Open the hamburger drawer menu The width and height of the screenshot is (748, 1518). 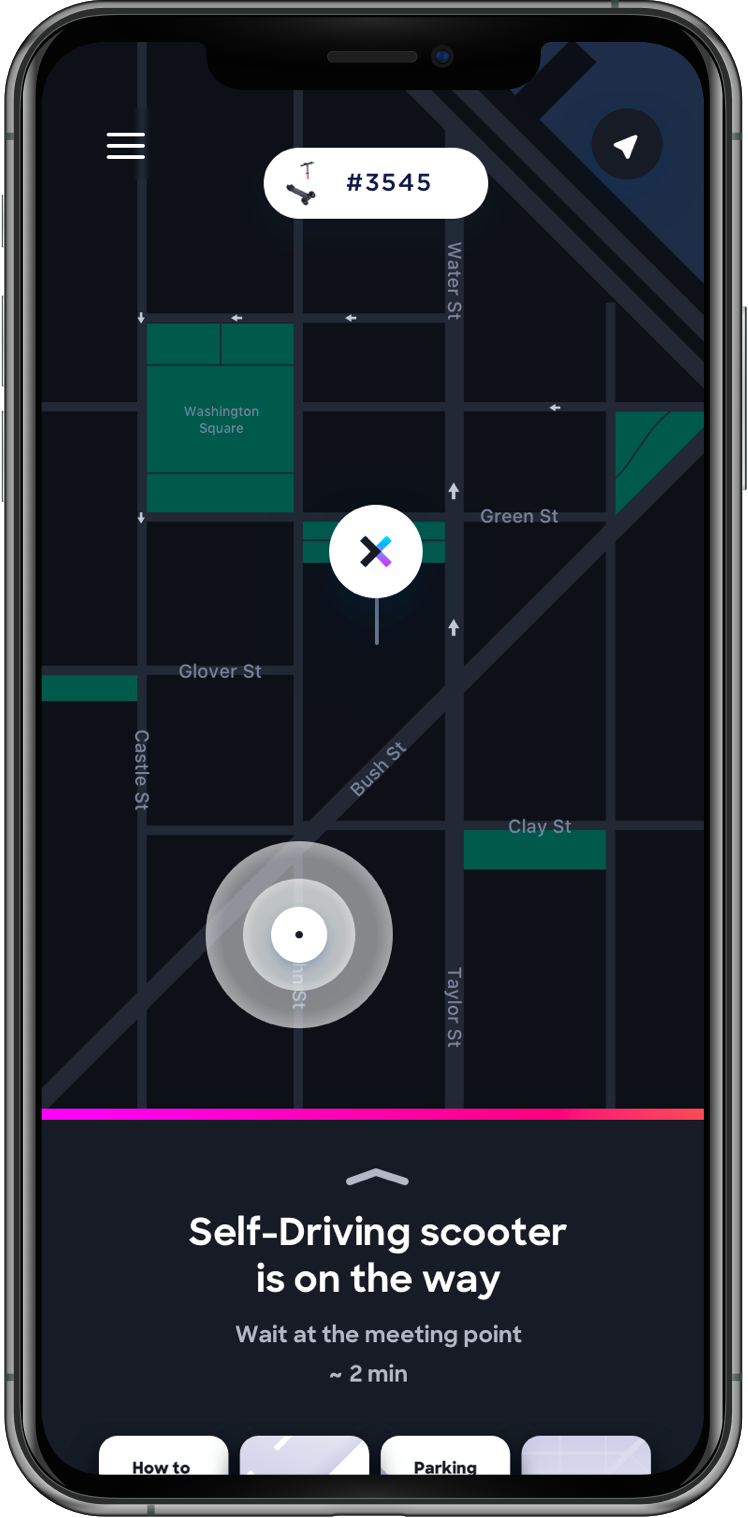(x=126, y=146)
